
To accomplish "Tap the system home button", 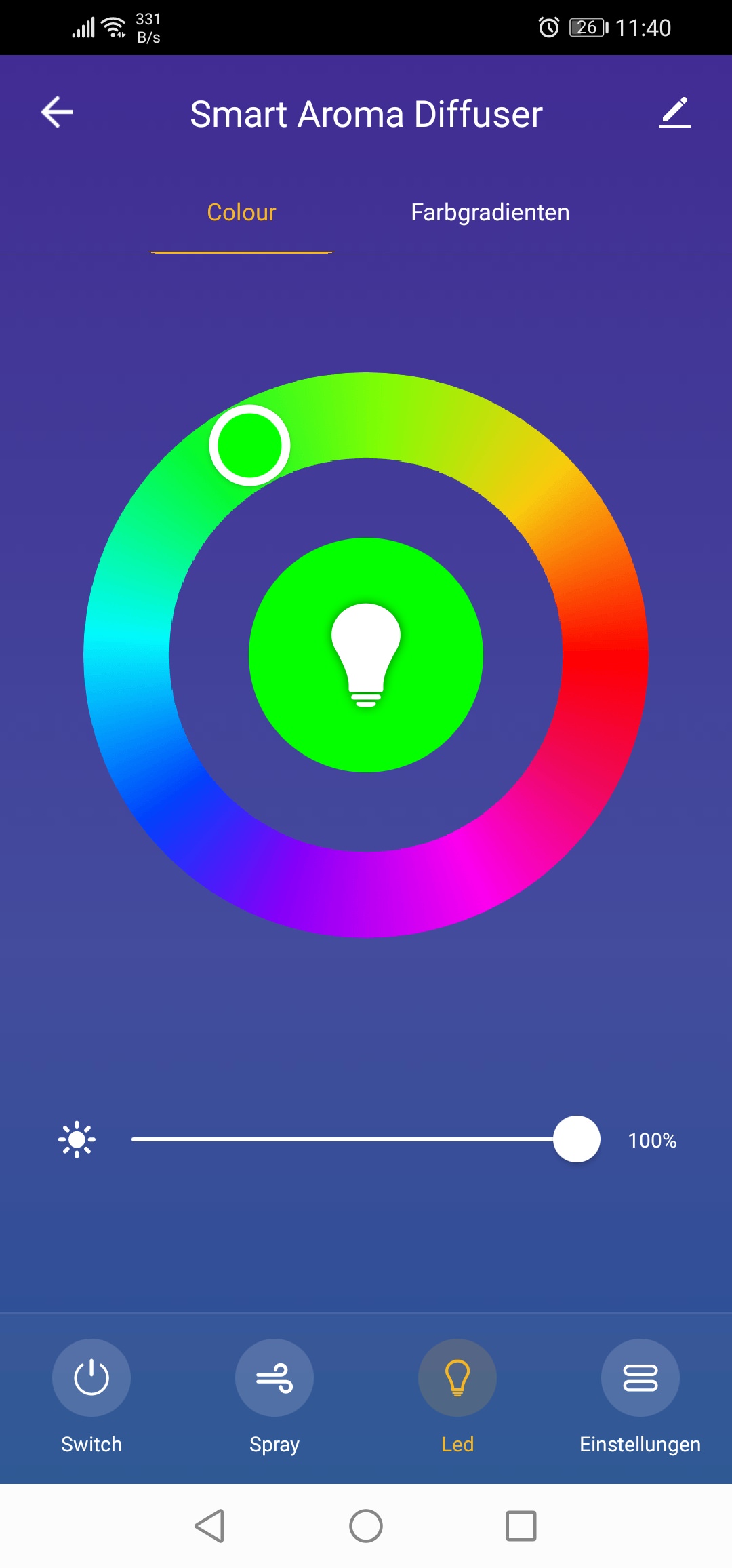I will (x=366, y=1526).
